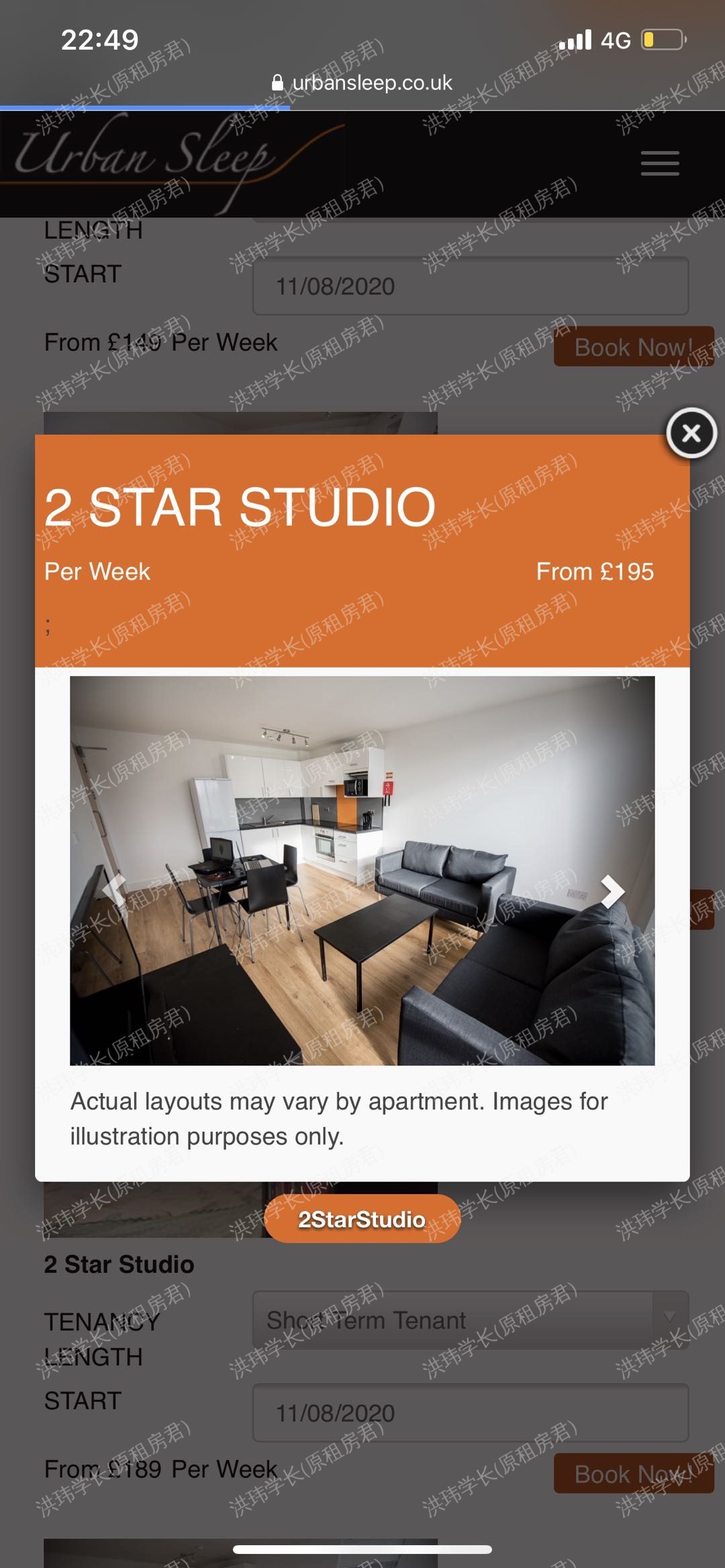This screenshot has width=725, height=1568.
Task: Open the hamburger navigation menu
Action: tap(660, 164)
